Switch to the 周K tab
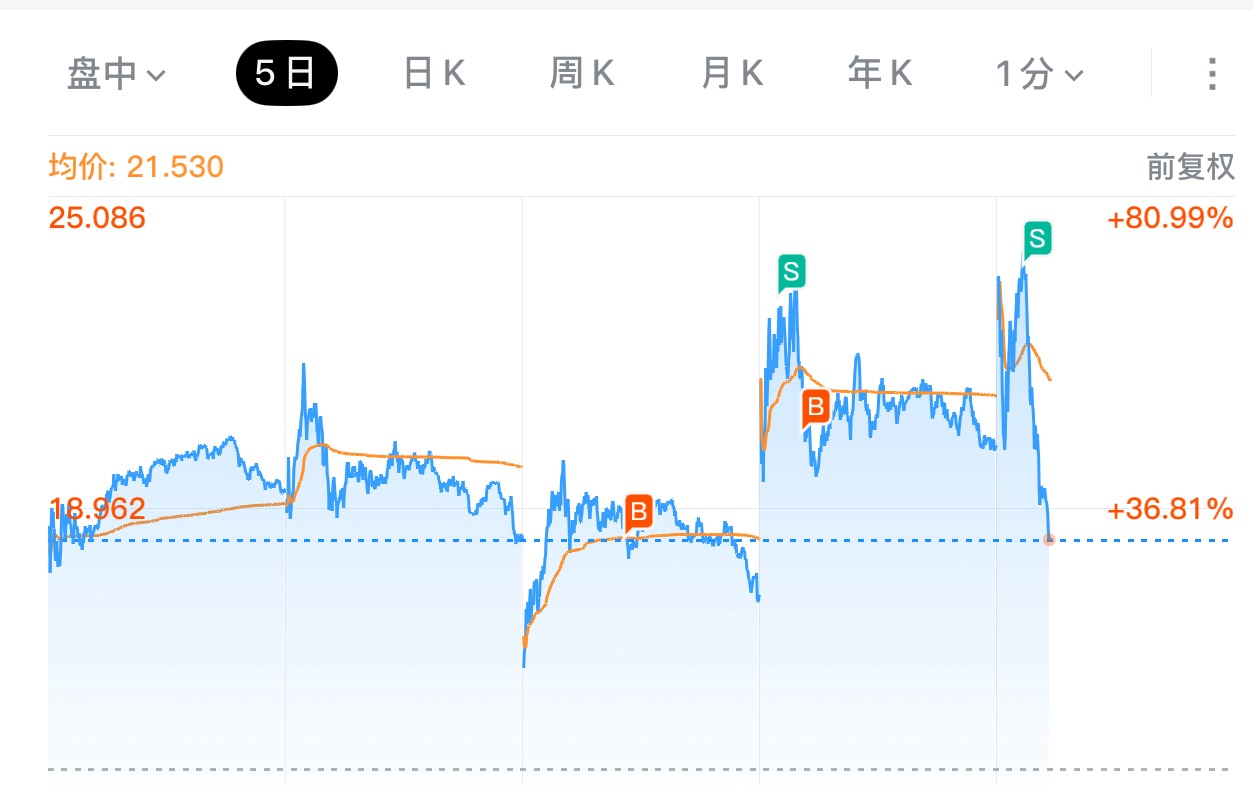 click(582, 74)
